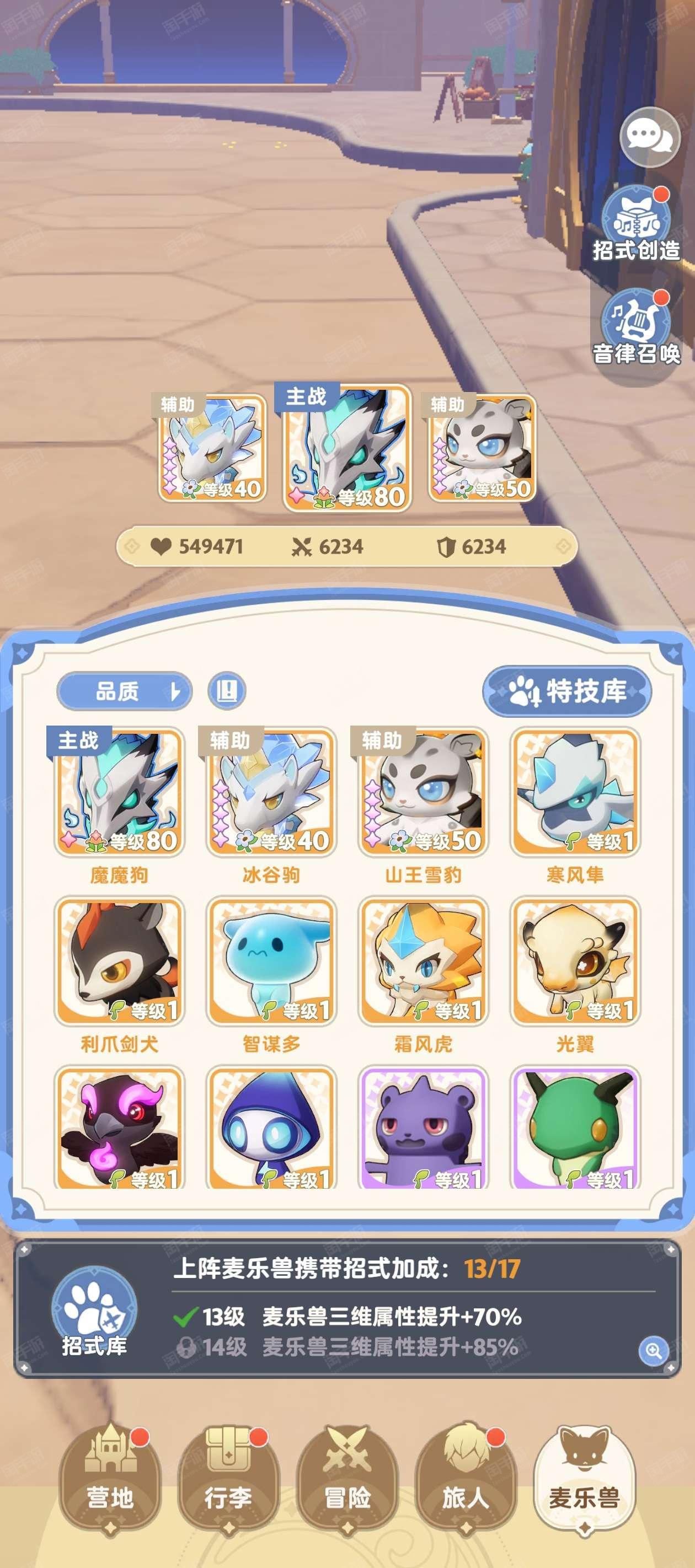Open 音律召唤

click(637, 327)
